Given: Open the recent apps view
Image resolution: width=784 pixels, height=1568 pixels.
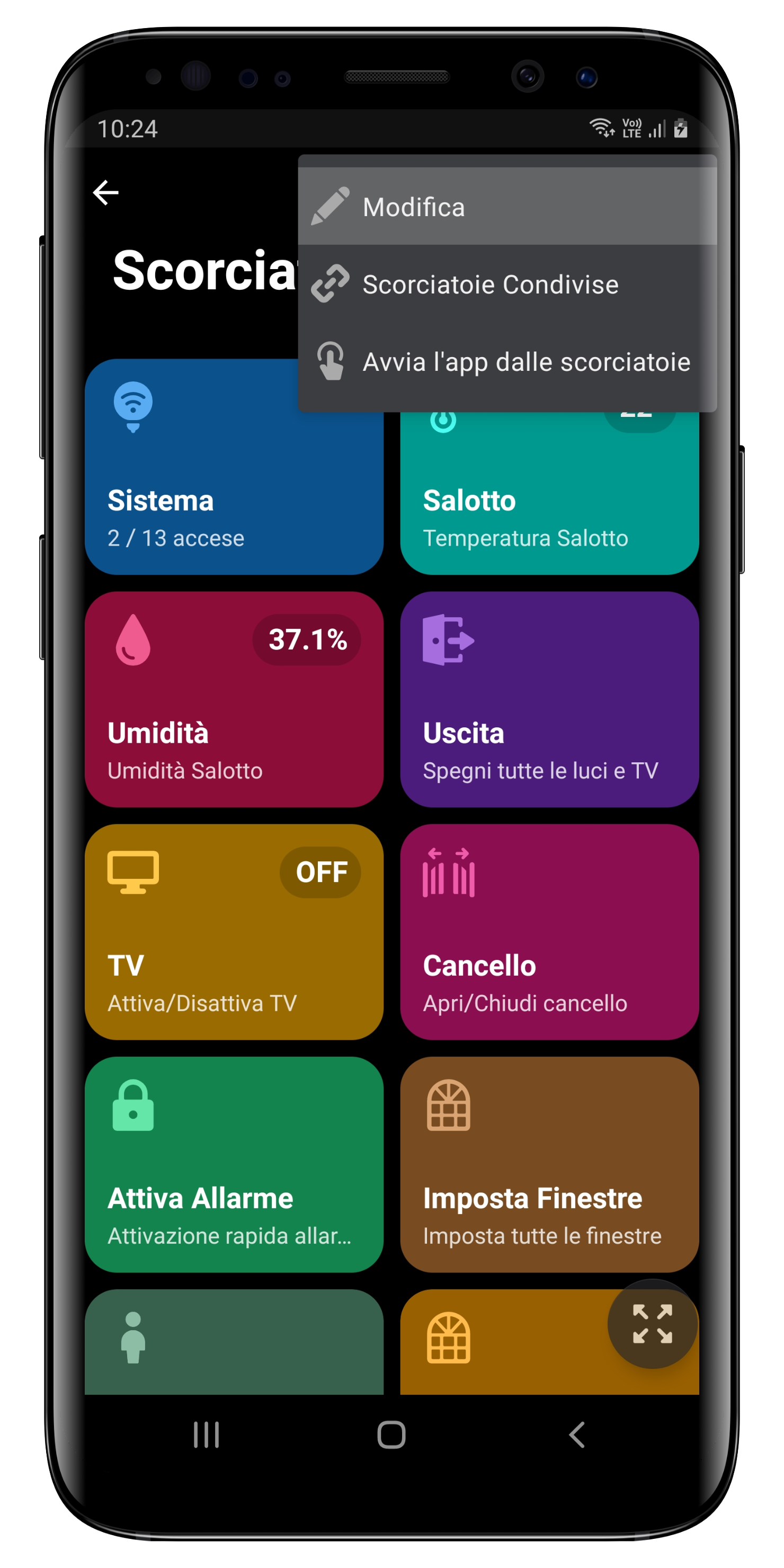Looking at the screenshot, I should pyautogui.click(x=207, y=1435).
